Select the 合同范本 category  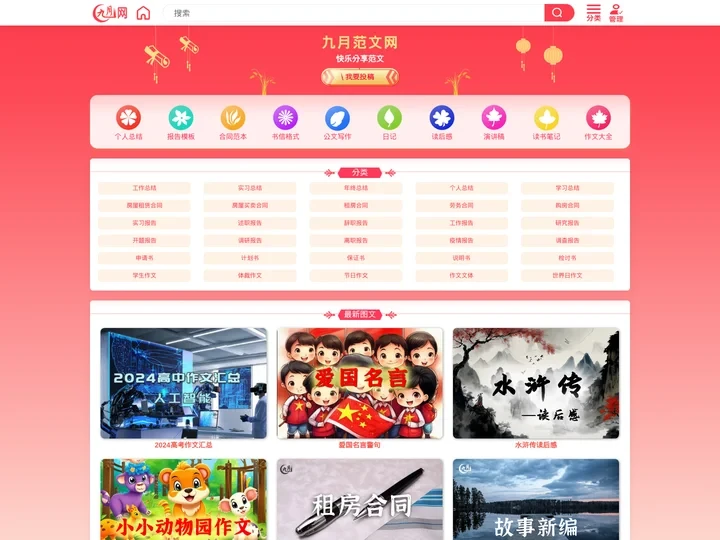coord(233,122)
